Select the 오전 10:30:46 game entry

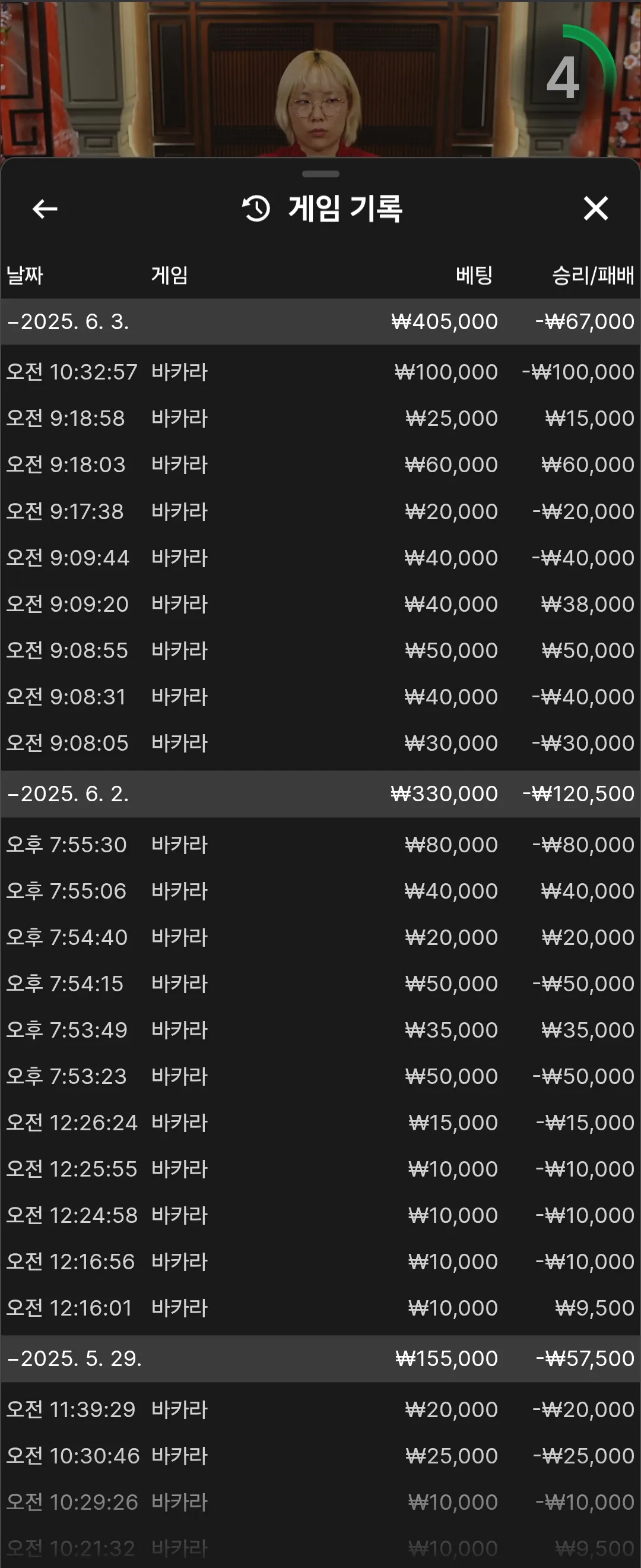pyautogui.click(x=320, y=1455)
